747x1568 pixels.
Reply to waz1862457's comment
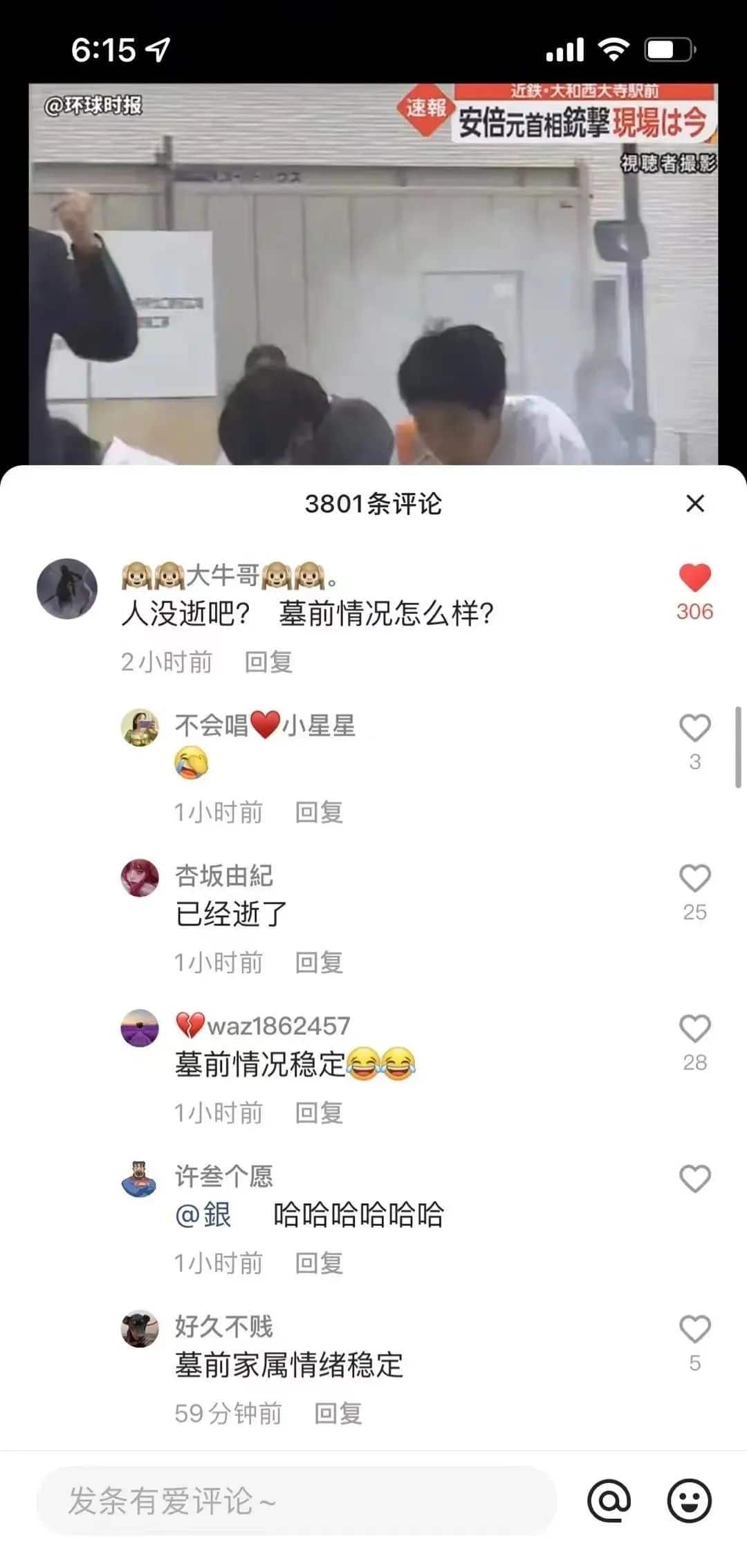click(x=319, y=1112)
